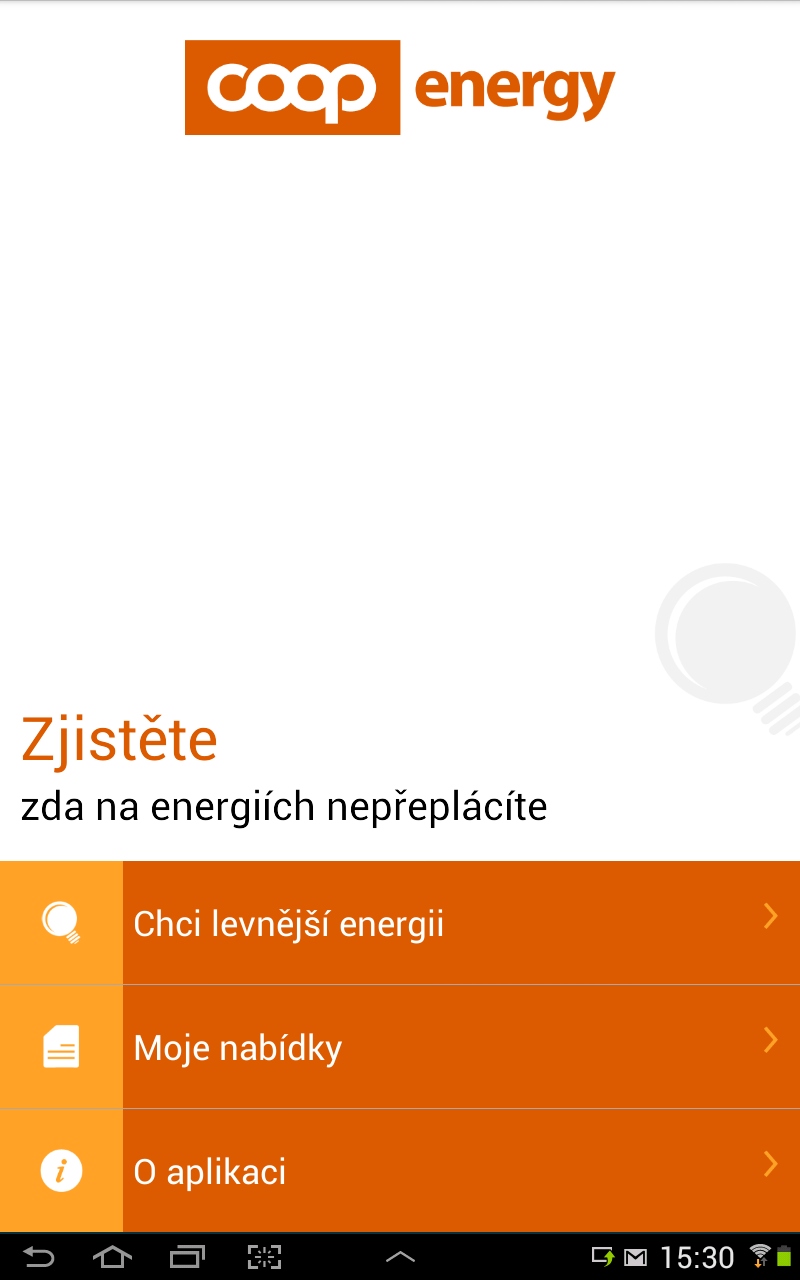
Task: Open recent apps button
Action: pos(187,1257)
